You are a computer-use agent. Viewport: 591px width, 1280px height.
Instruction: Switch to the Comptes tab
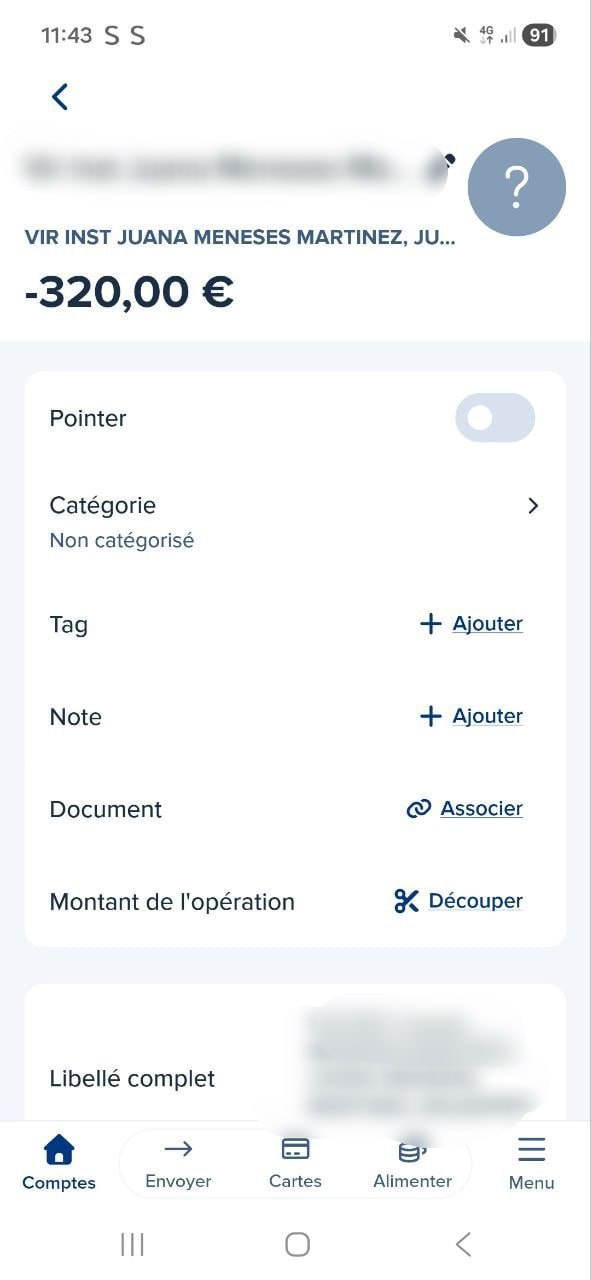click(x=59, y=1163)
